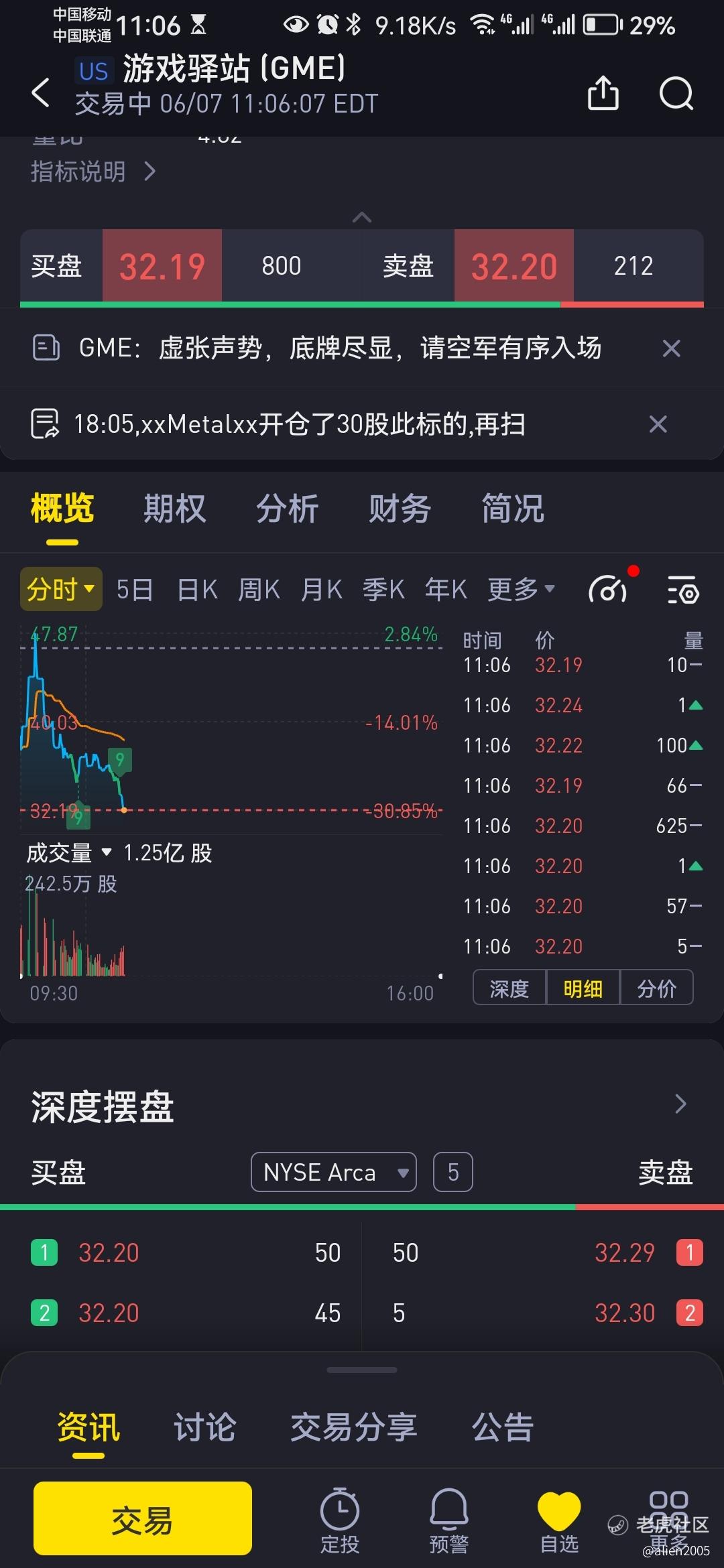724x1568 pixels.
Task: Open 指标说明 indicator explanation
Action: 93,172
